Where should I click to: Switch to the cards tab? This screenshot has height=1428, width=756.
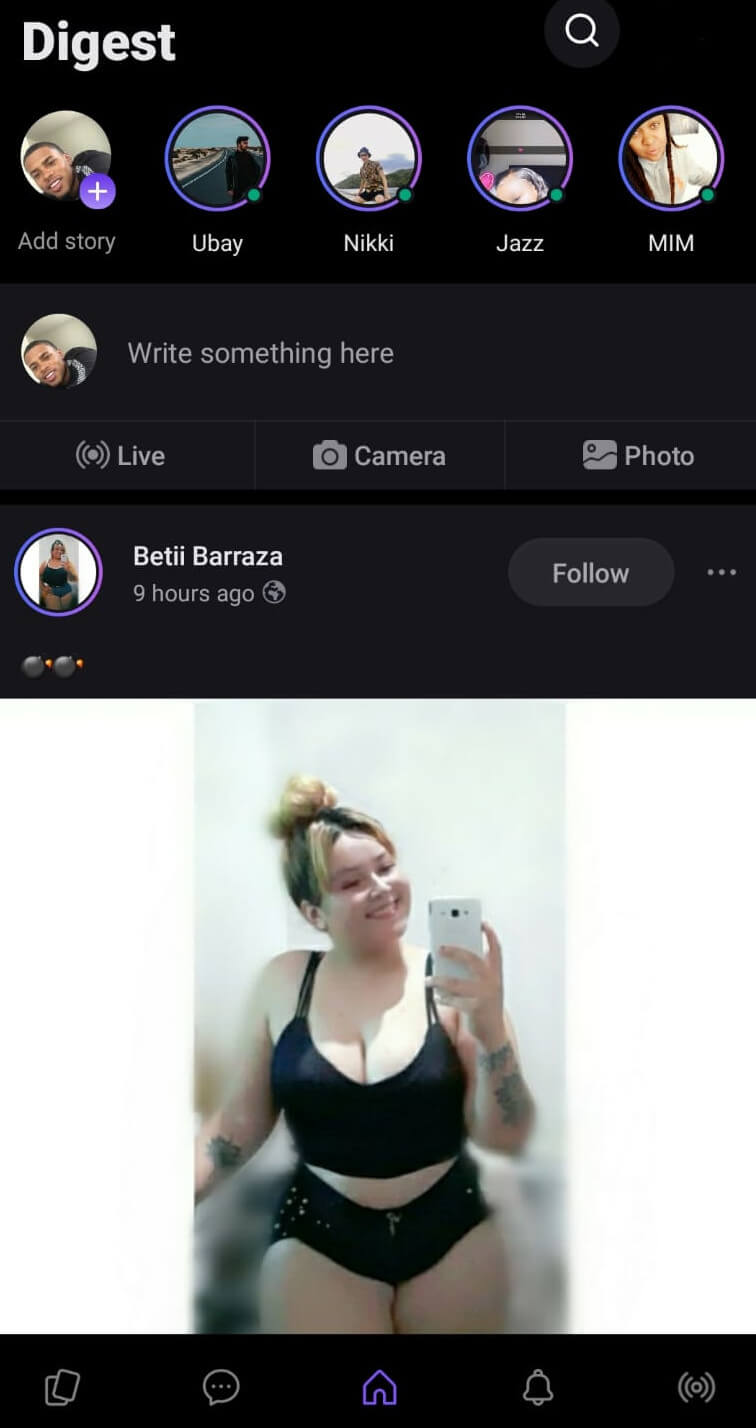pyautogui.click(x=62, y=1387)
